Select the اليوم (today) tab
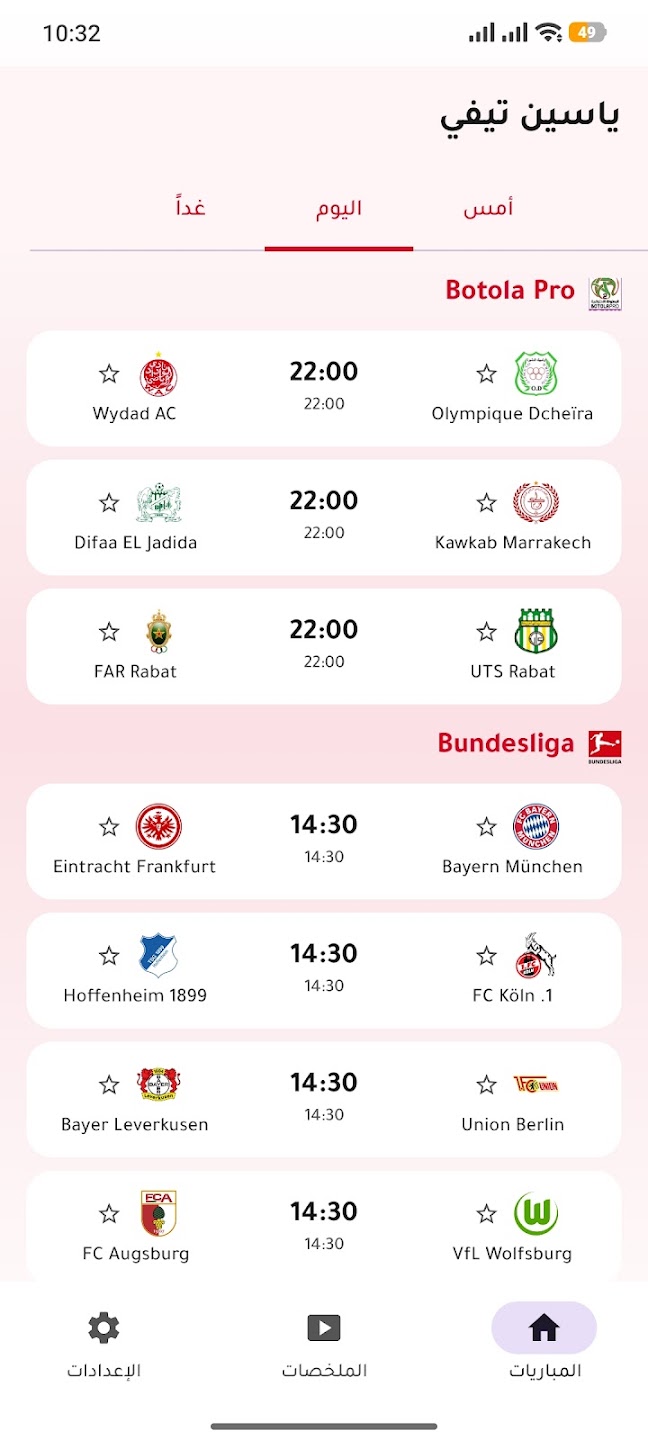Image resolution: width=648 pixels, height=1440 pixels. tap(338, 208)
